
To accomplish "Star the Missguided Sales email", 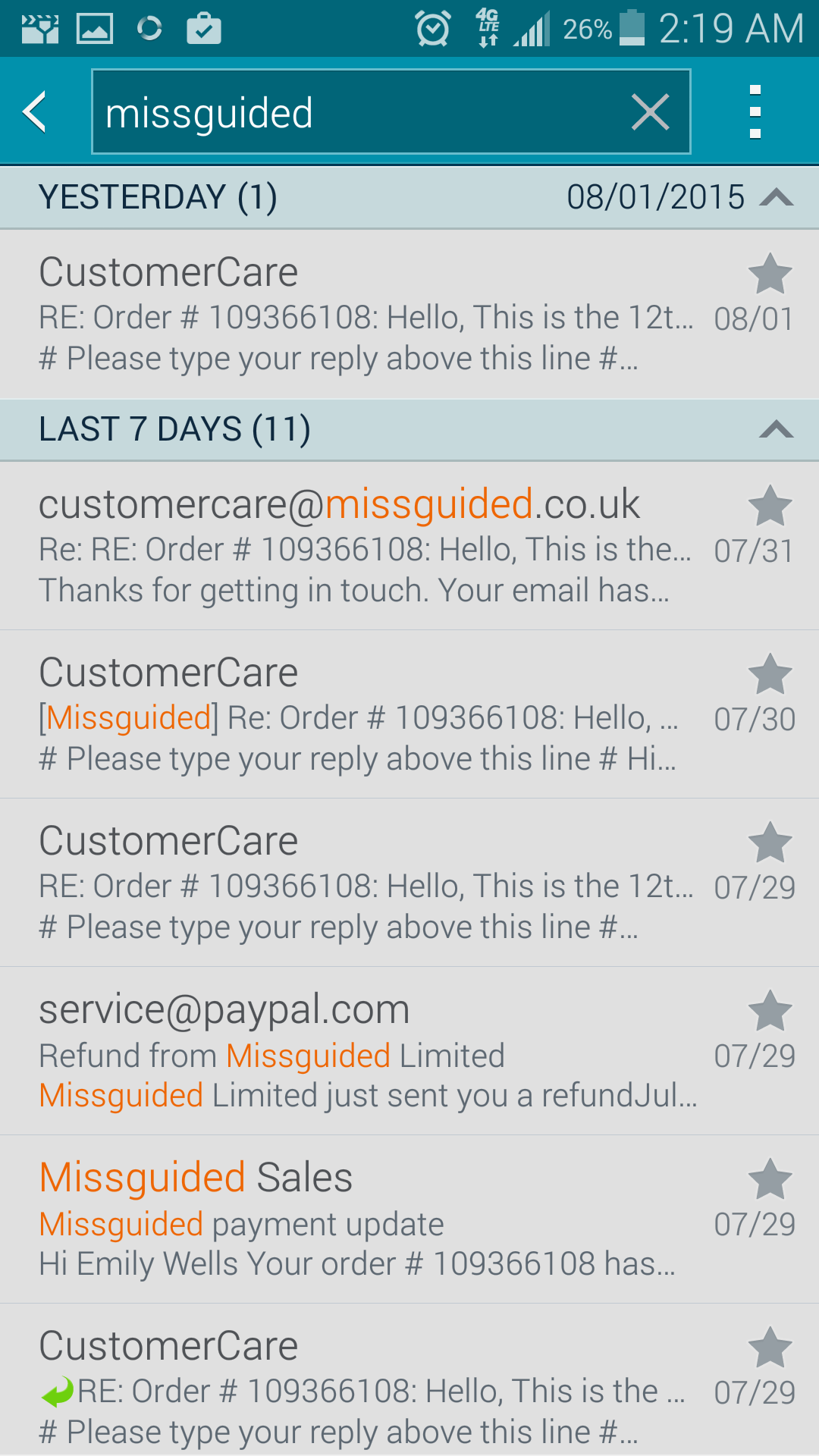I will coord(770,1178).
